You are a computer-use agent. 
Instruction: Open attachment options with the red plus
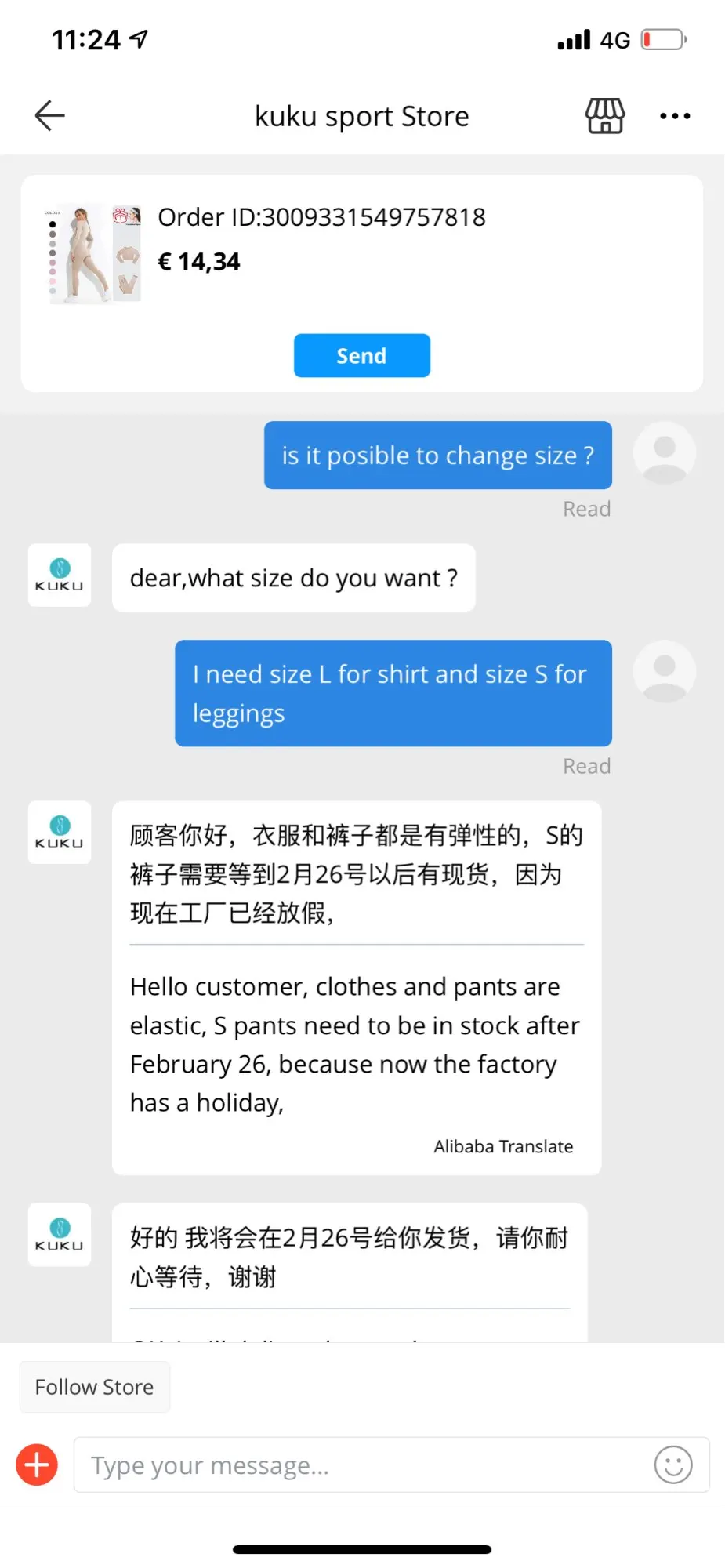37,1465
